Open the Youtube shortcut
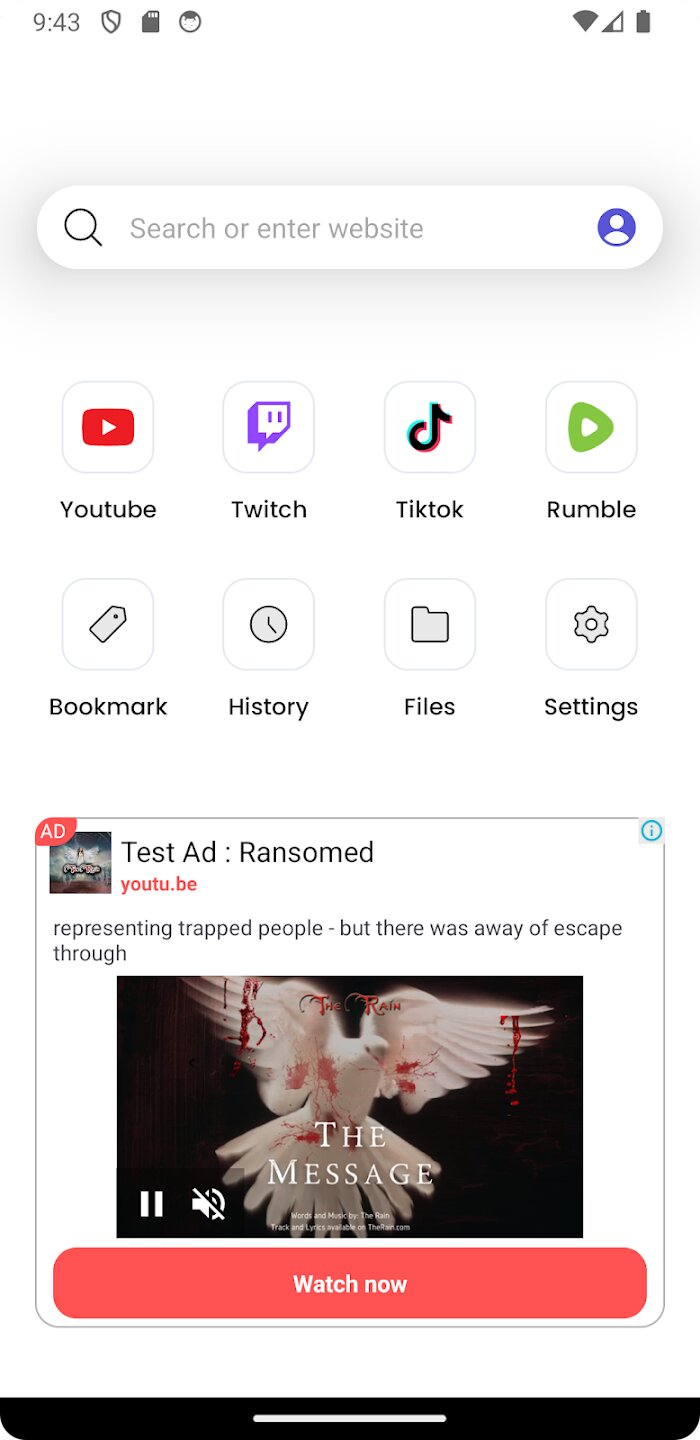Viewport: 700px width, 1440px height. pyautogui.click(x=108, y=427)
